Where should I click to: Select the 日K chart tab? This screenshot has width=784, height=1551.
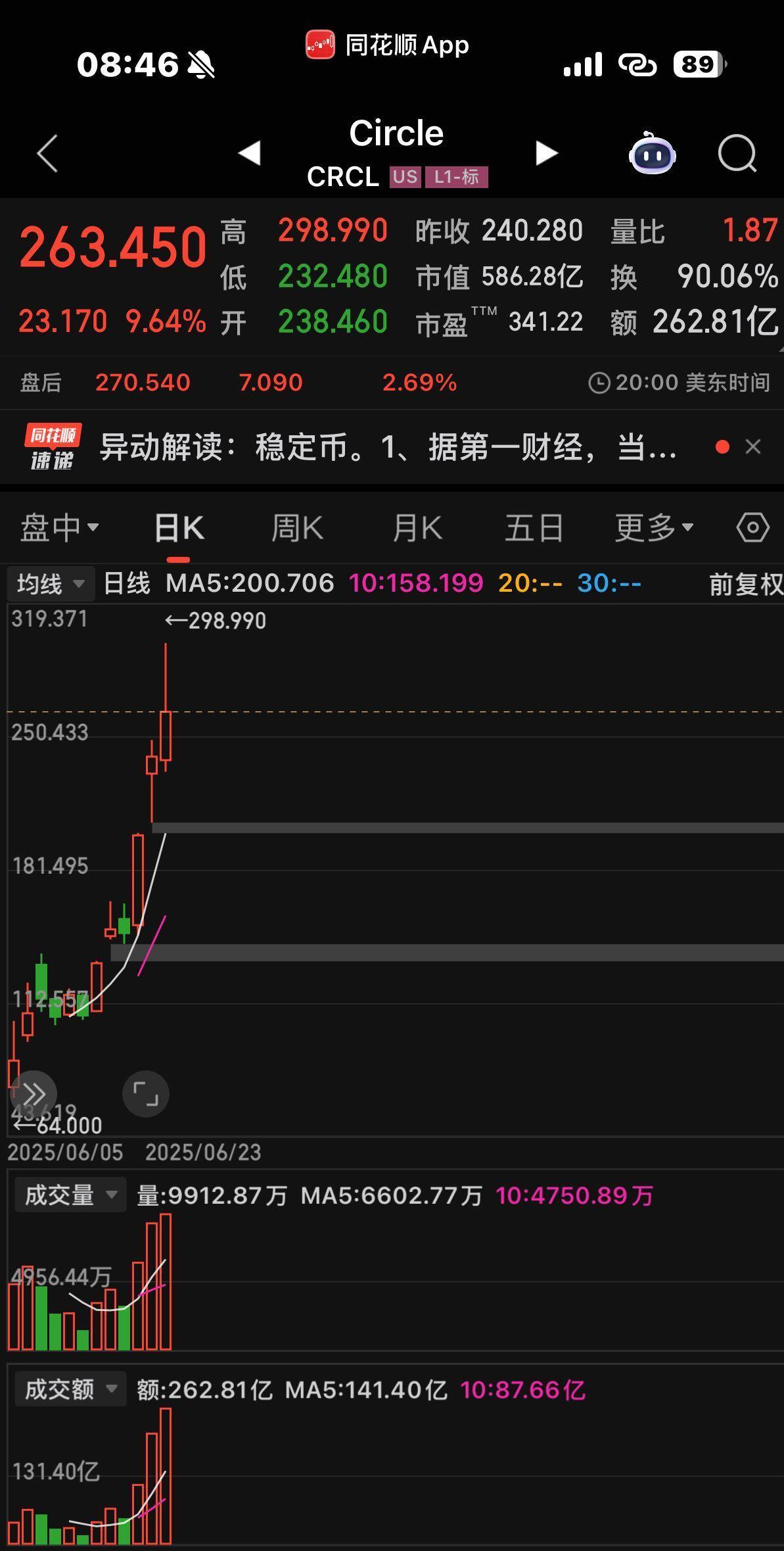(179, 528)
